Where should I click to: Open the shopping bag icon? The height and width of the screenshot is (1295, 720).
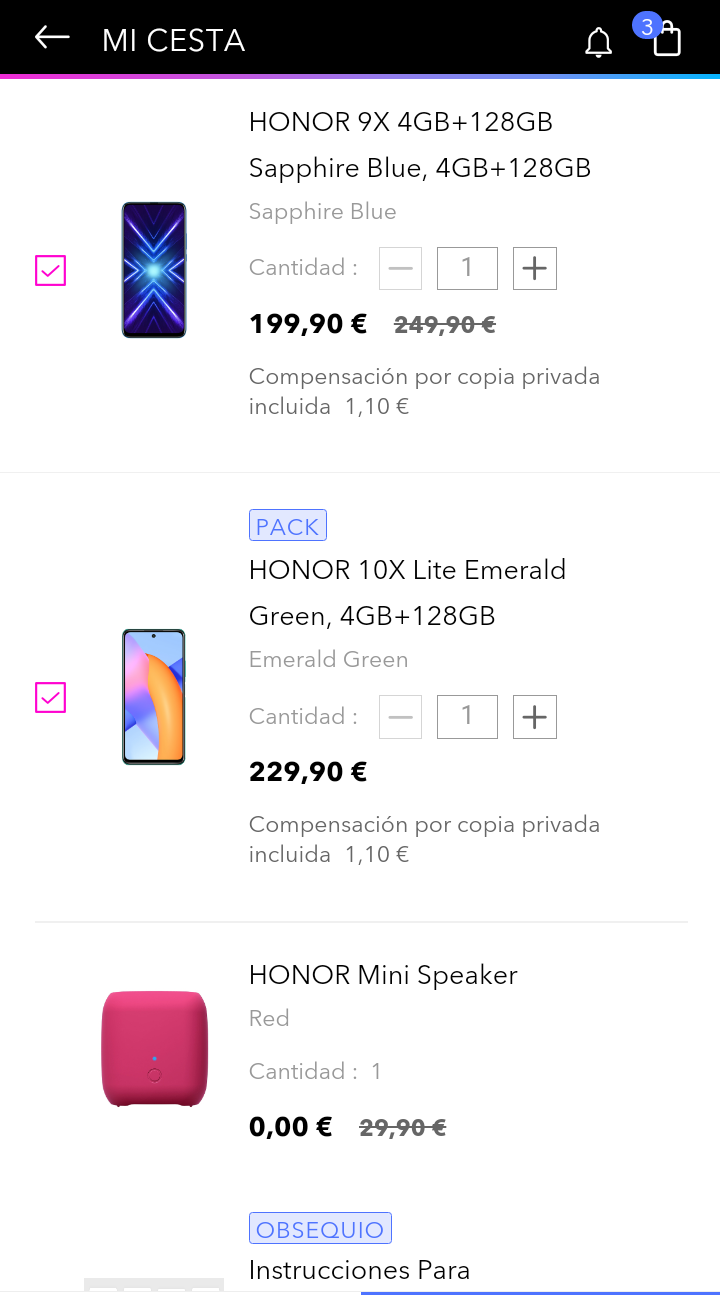[x=667, y=40]
